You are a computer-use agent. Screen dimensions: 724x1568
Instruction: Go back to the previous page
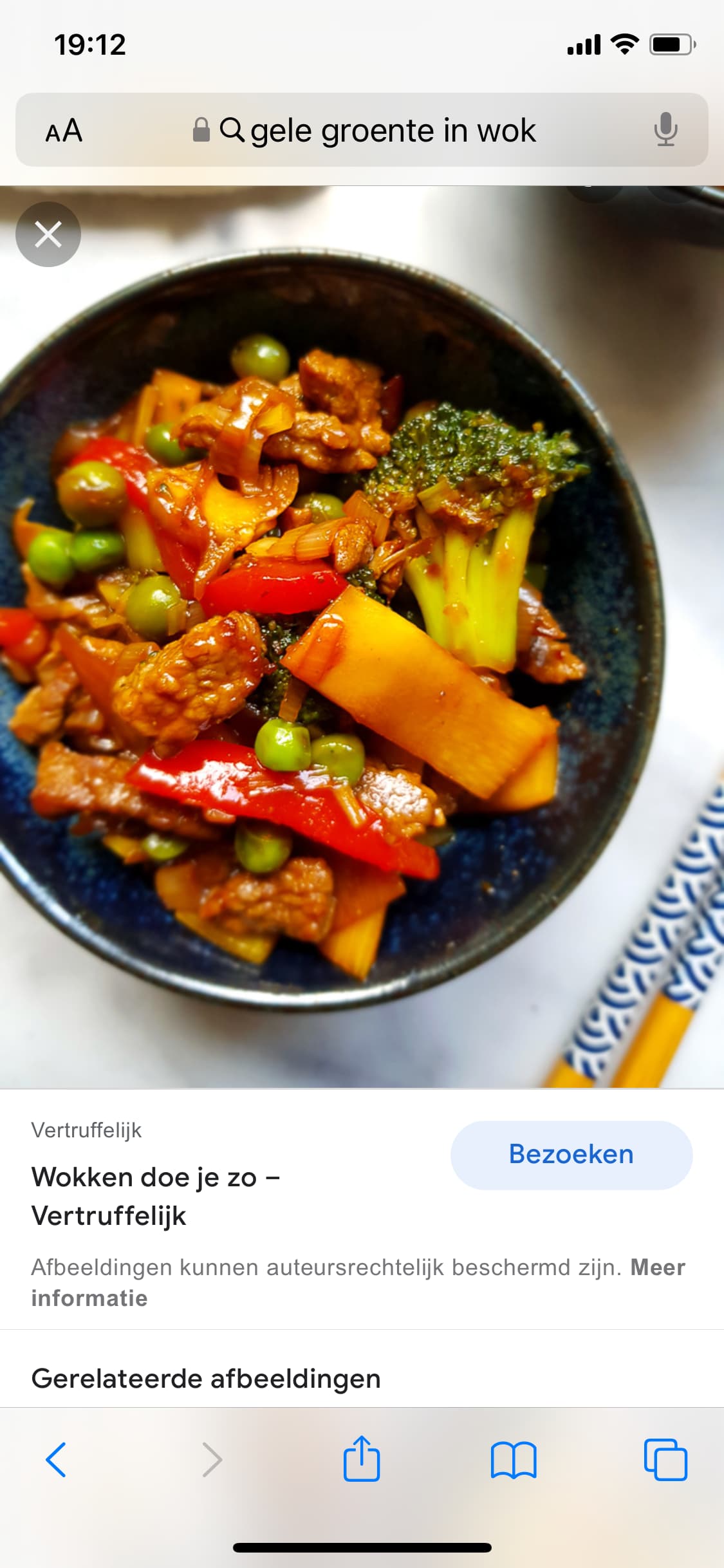coord(56,1459)
